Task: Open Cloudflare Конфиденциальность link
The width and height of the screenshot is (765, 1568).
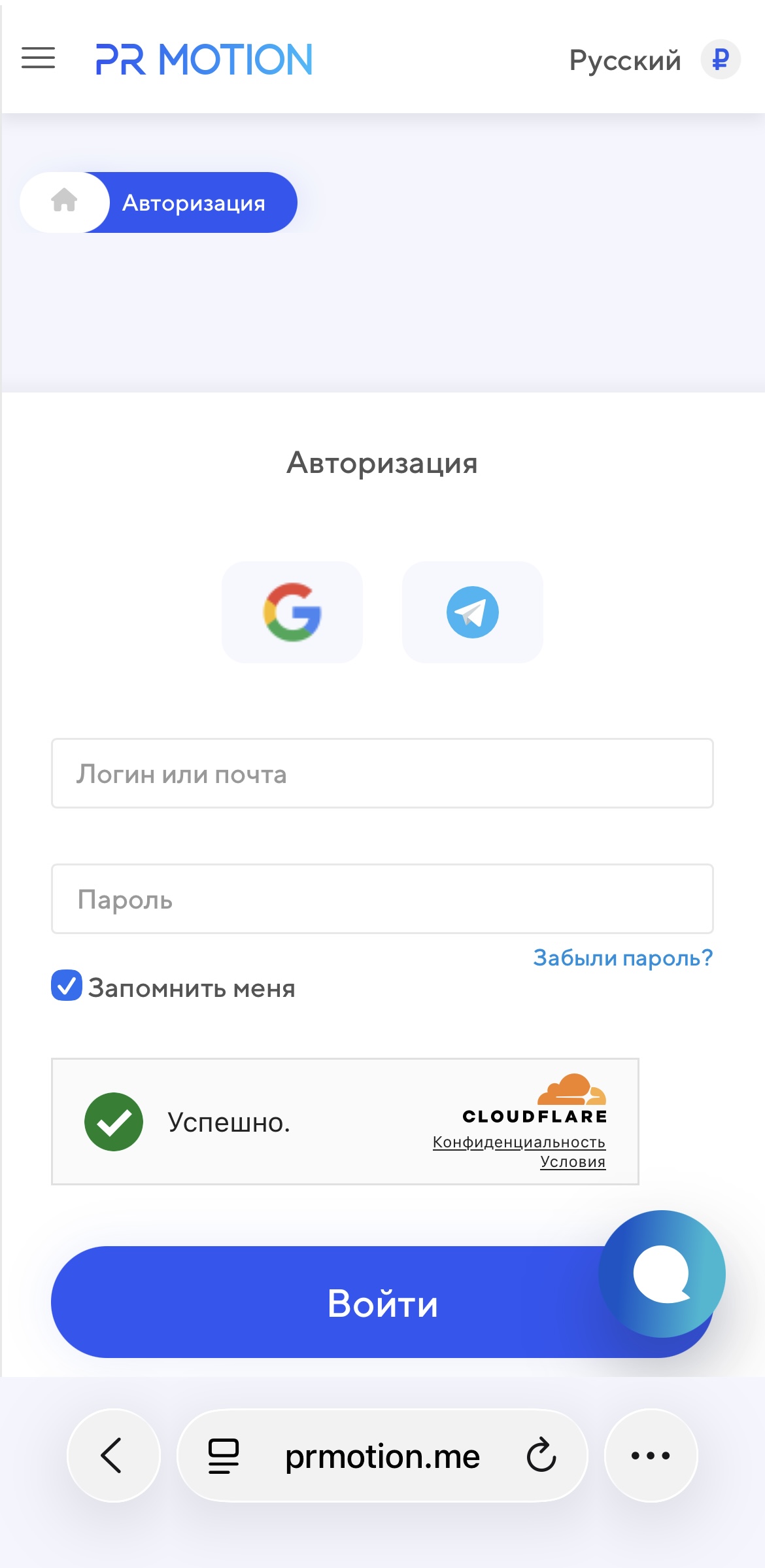Action: point(518,1142)
